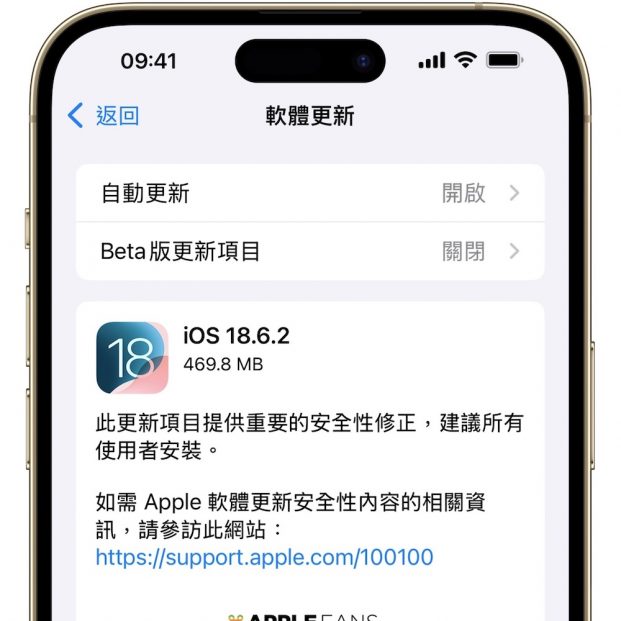This screenshot has height=621, width=621.
Task: Open the 自動更新 setting
Action: coord(310,193)
